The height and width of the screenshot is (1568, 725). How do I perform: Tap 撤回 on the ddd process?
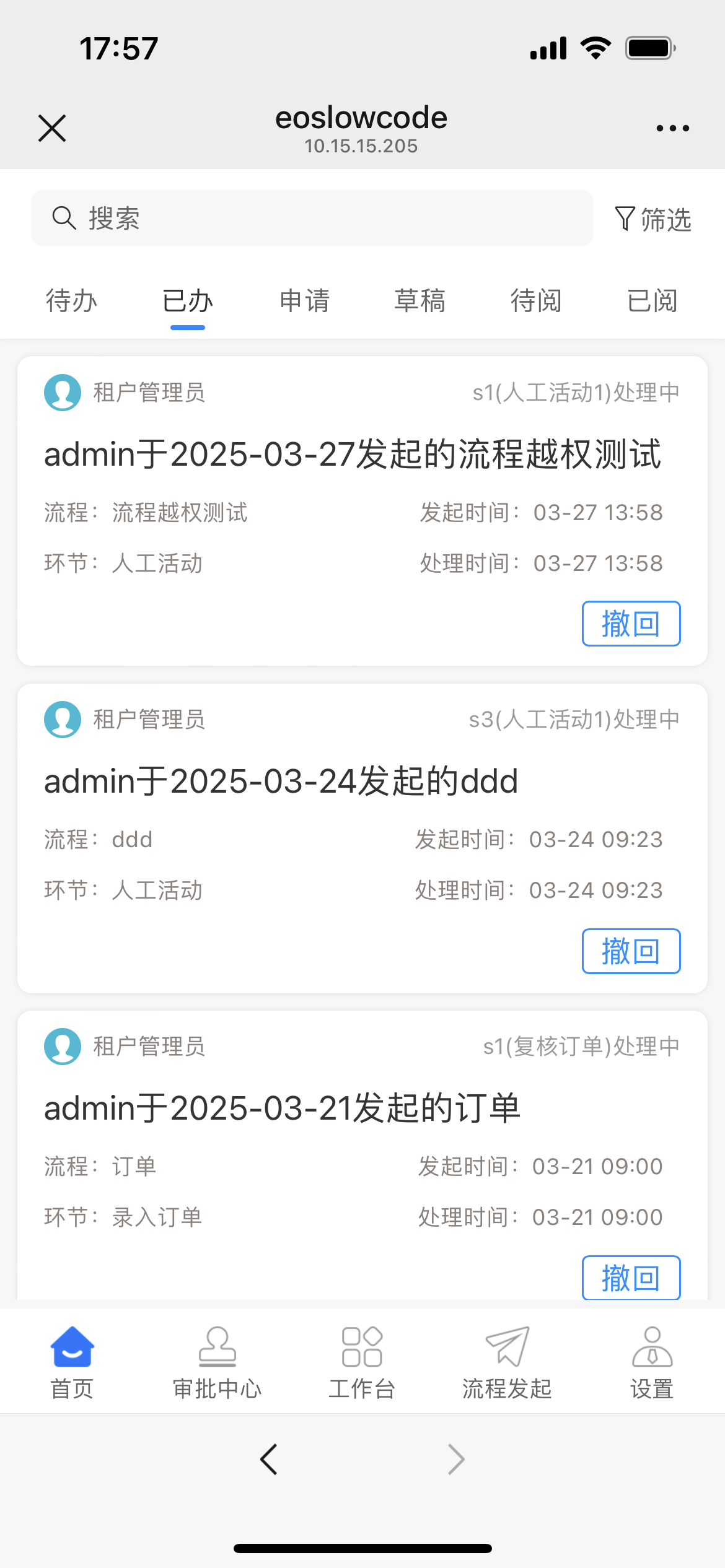point(631,951)
